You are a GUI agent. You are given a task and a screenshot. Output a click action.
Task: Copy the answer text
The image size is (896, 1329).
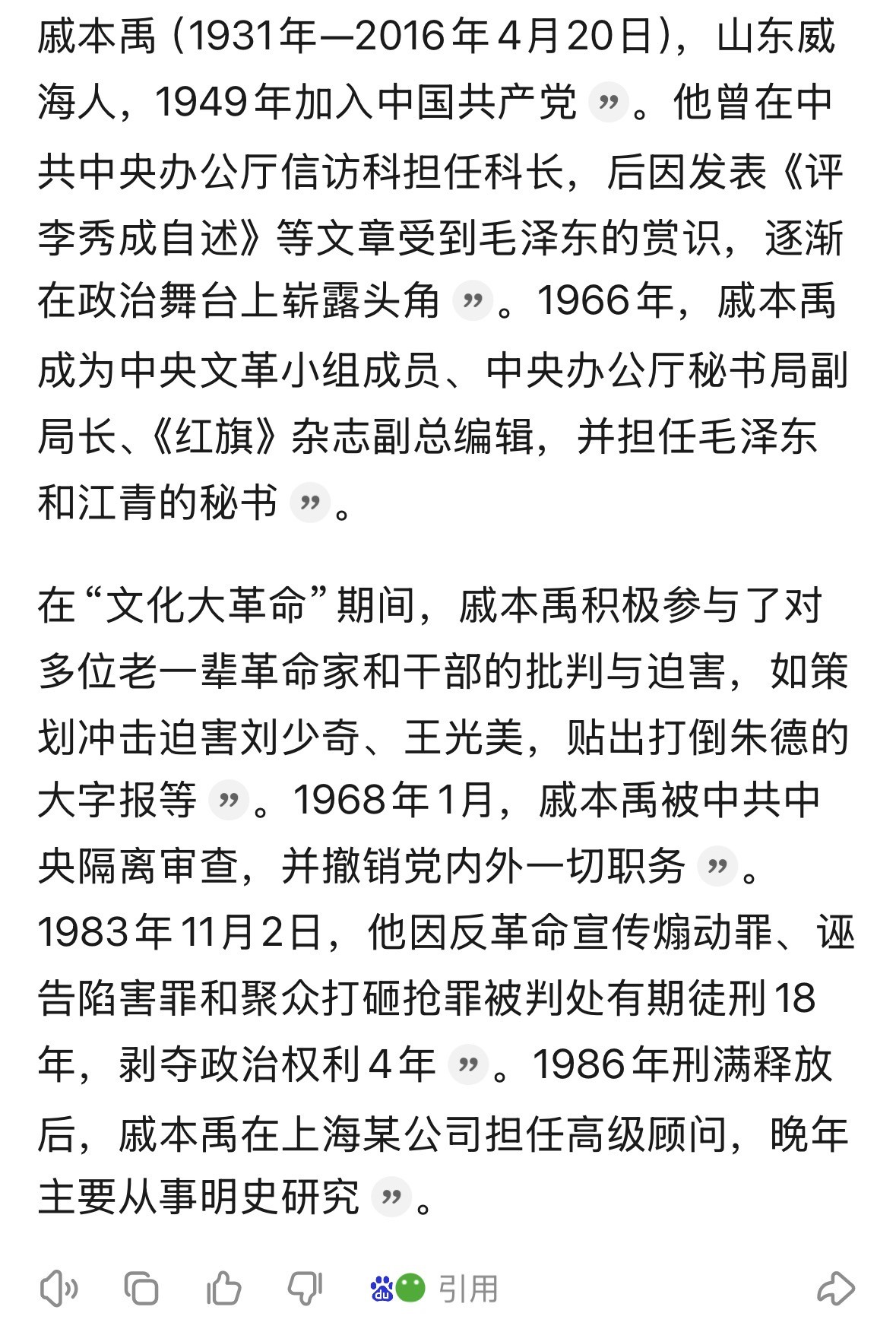click(x=141, y=1289)
